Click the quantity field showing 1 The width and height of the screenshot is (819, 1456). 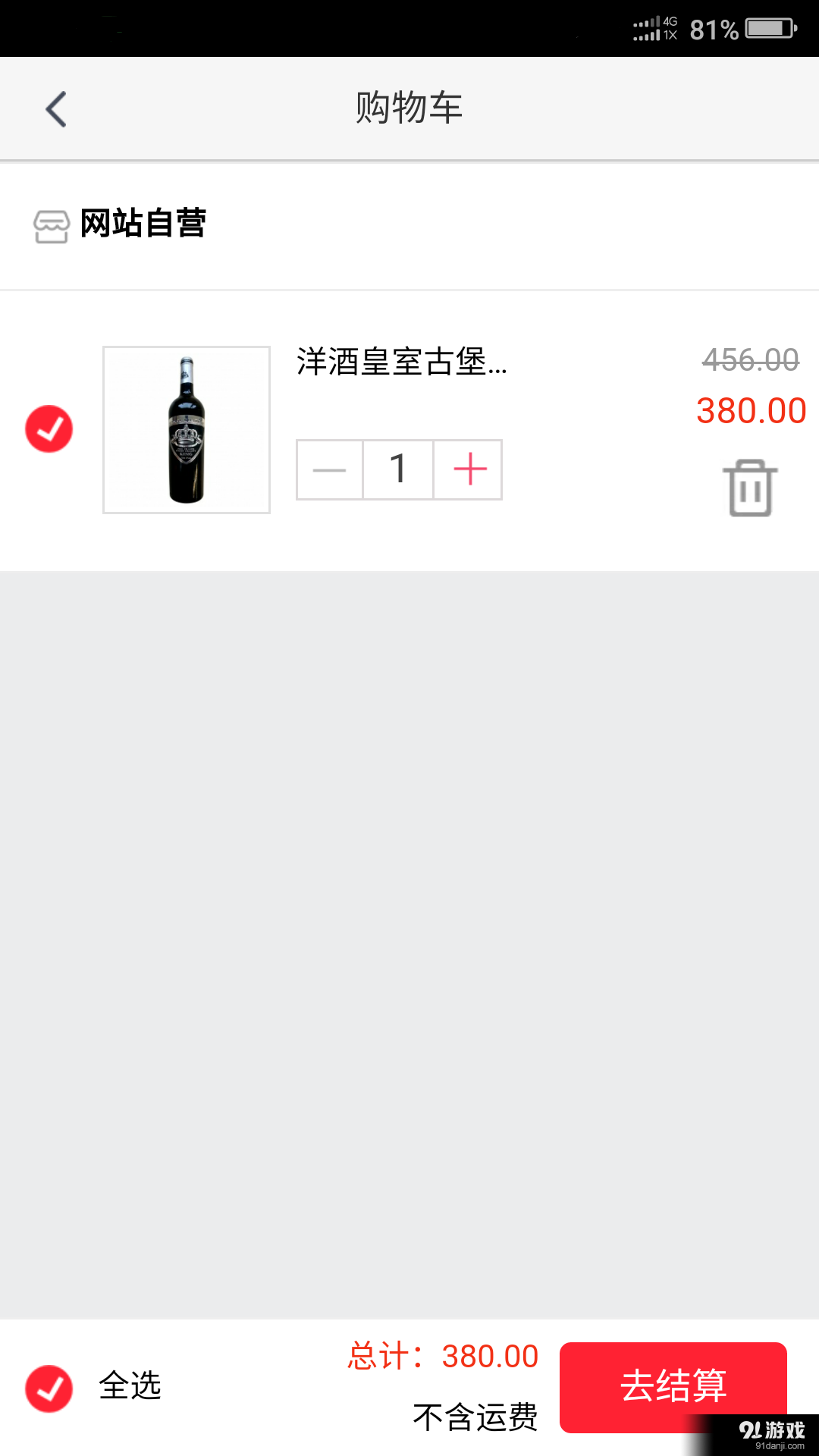pyautogui.click(x=398, y=469)
